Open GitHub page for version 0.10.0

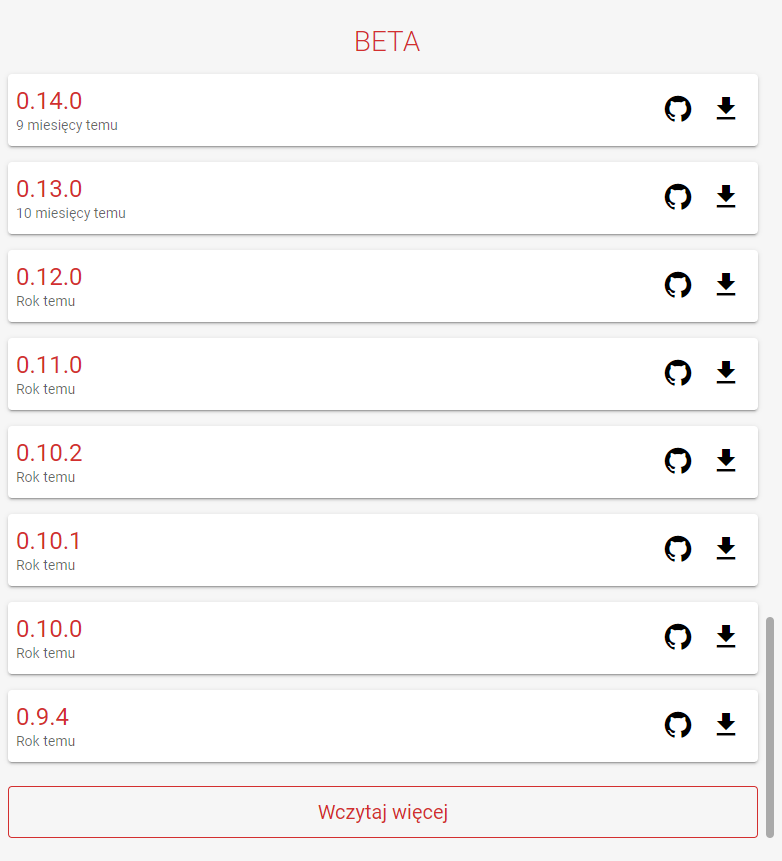pyautogui.click(x=678, y=637)
